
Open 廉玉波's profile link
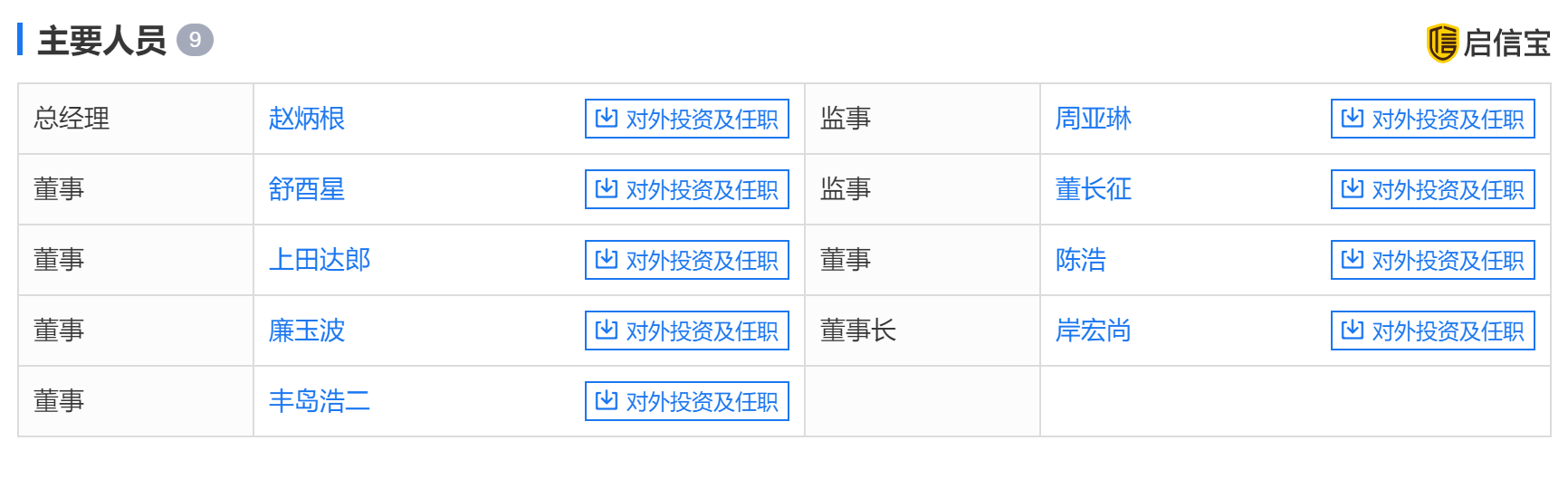[x=307, y=331]
